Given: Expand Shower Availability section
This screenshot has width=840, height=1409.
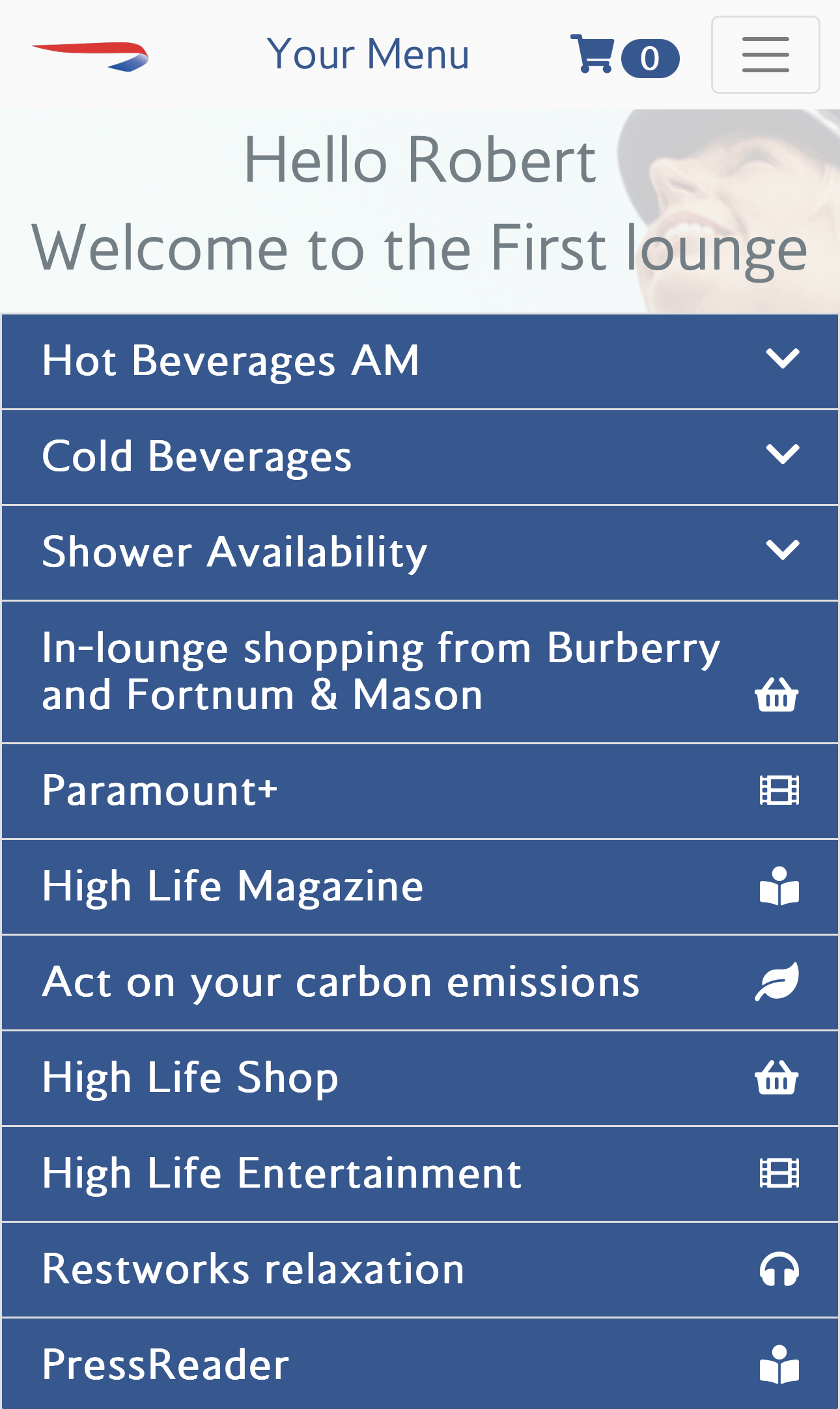Looking at the screenshot, I should 419,553.
